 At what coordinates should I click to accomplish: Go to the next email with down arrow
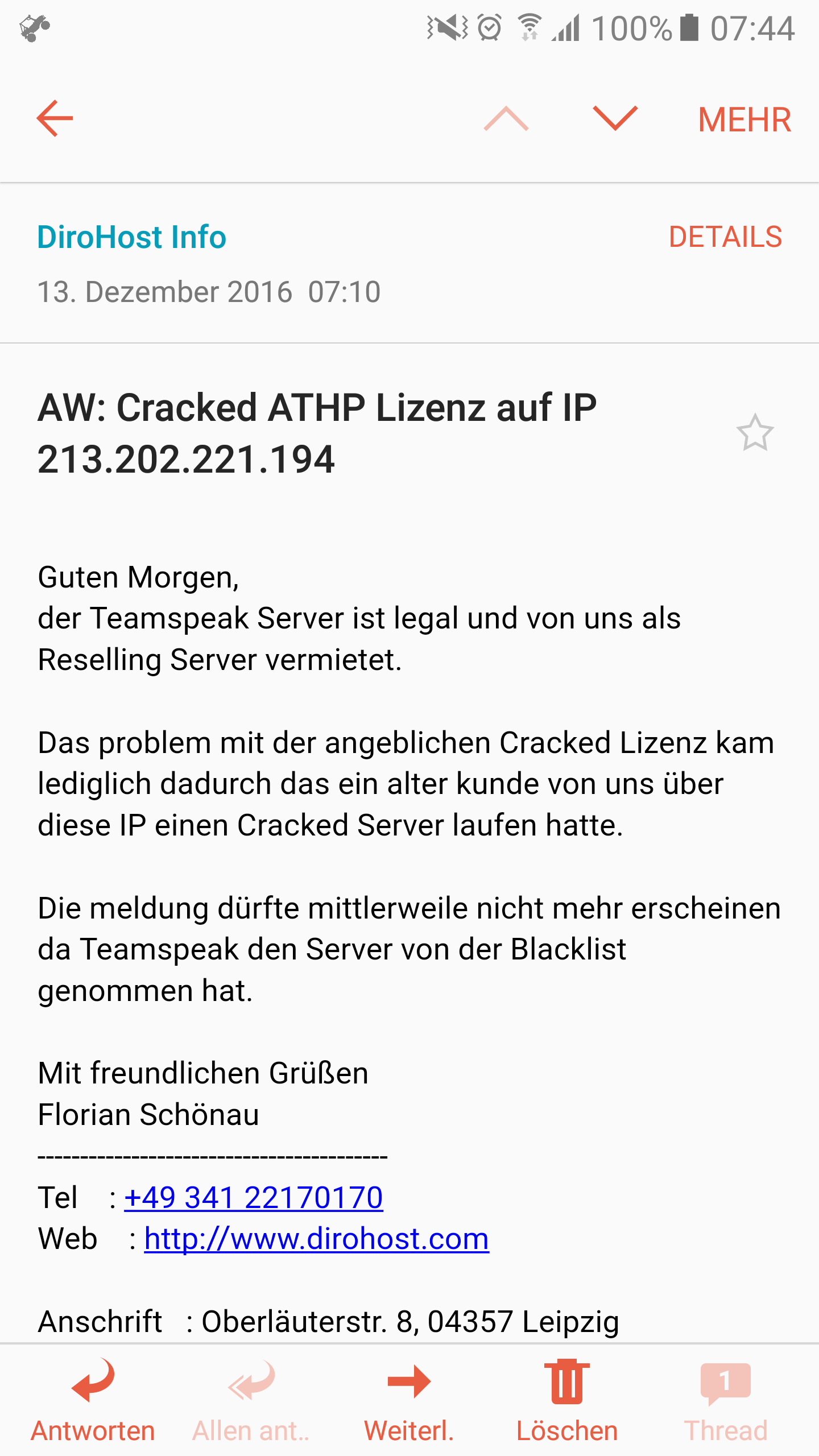point(615,118)
